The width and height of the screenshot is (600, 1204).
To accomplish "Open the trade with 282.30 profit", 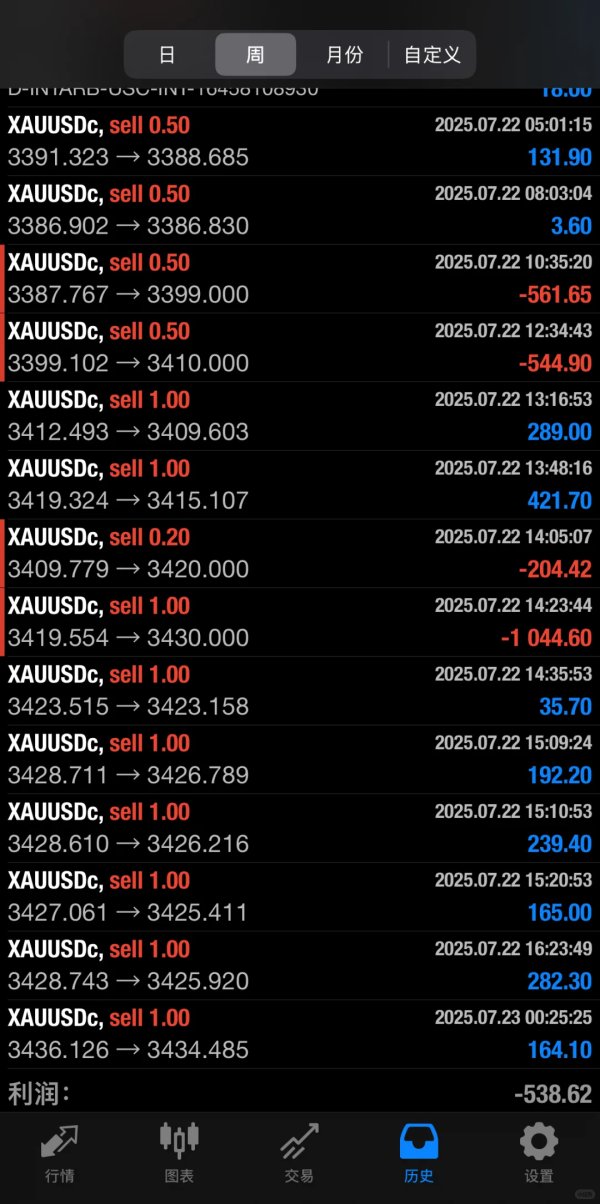I will tap(300, 966).
